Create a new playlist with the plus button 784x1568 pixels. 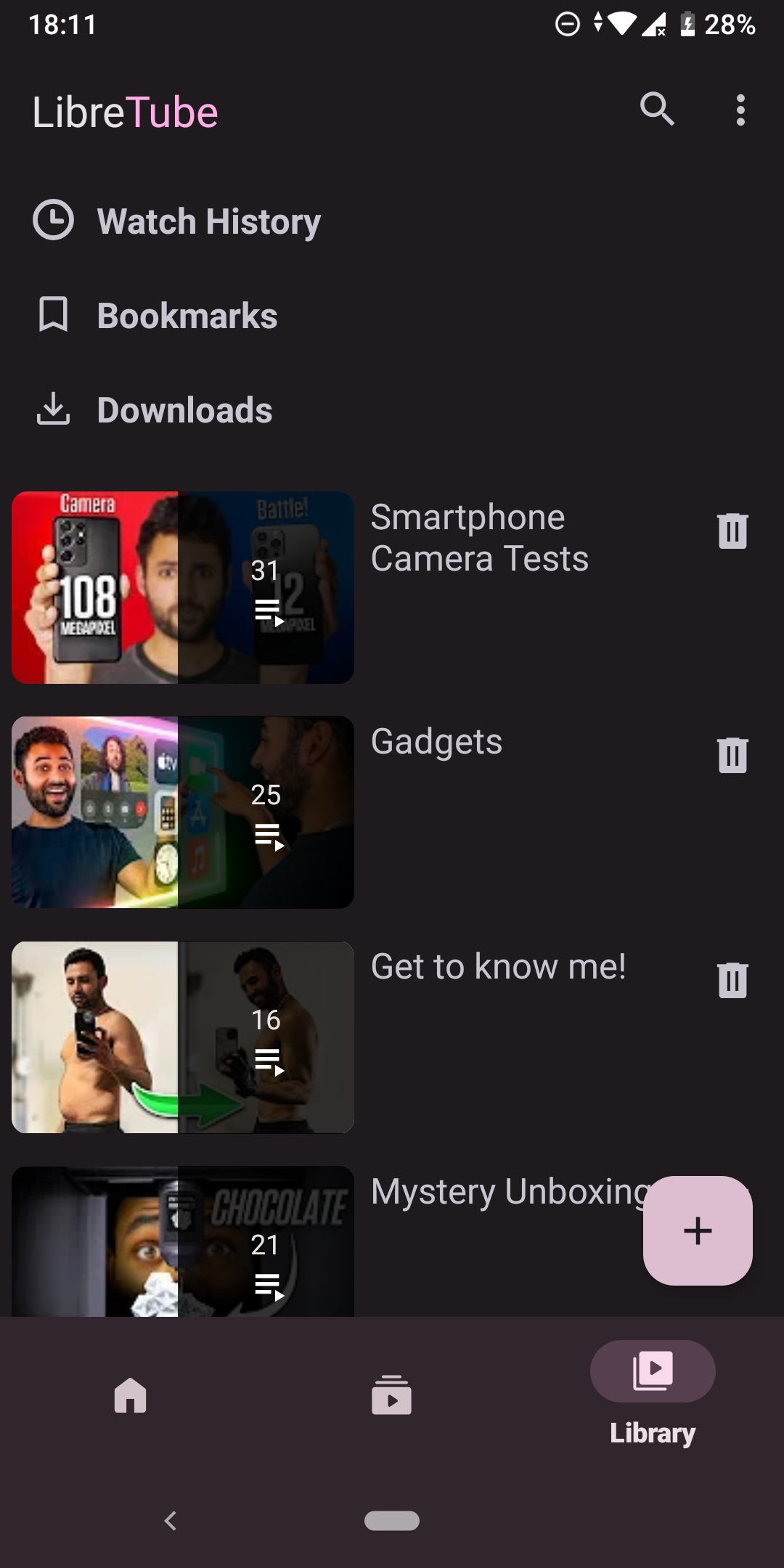tap(698, 1230)
